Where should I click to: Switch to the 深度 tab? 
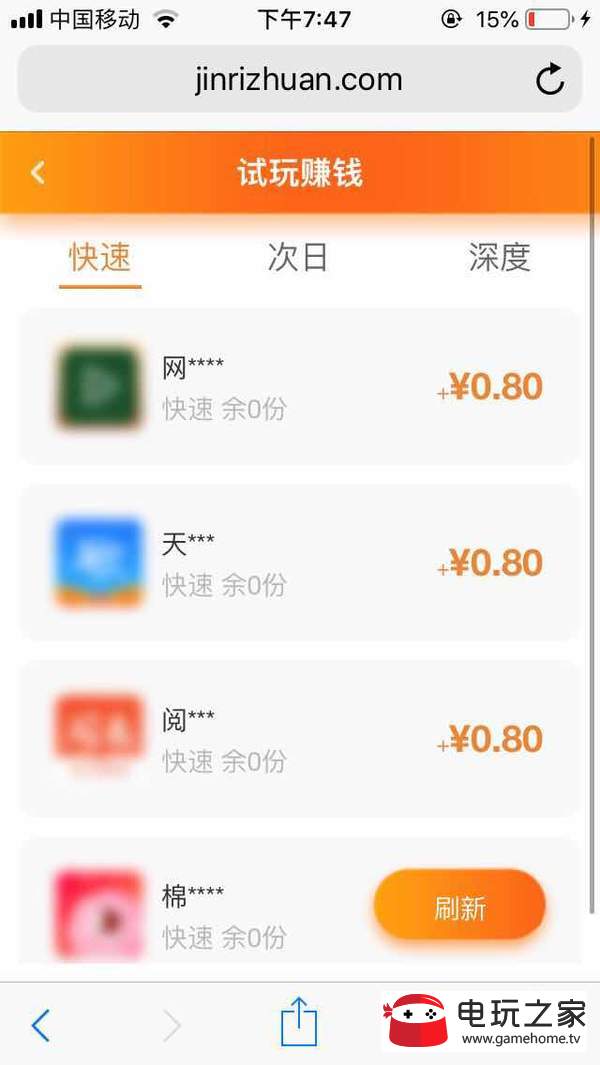(499, 258)
